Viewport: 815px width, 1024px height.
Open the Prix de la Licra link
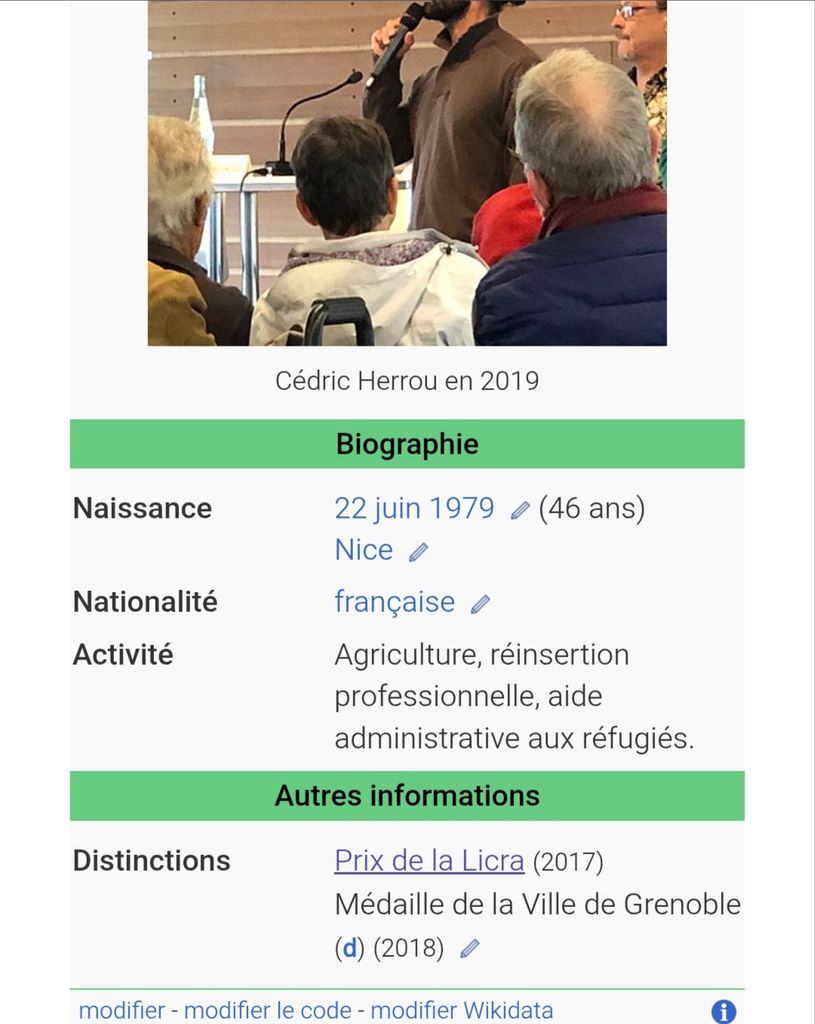(x=429, y=861)
